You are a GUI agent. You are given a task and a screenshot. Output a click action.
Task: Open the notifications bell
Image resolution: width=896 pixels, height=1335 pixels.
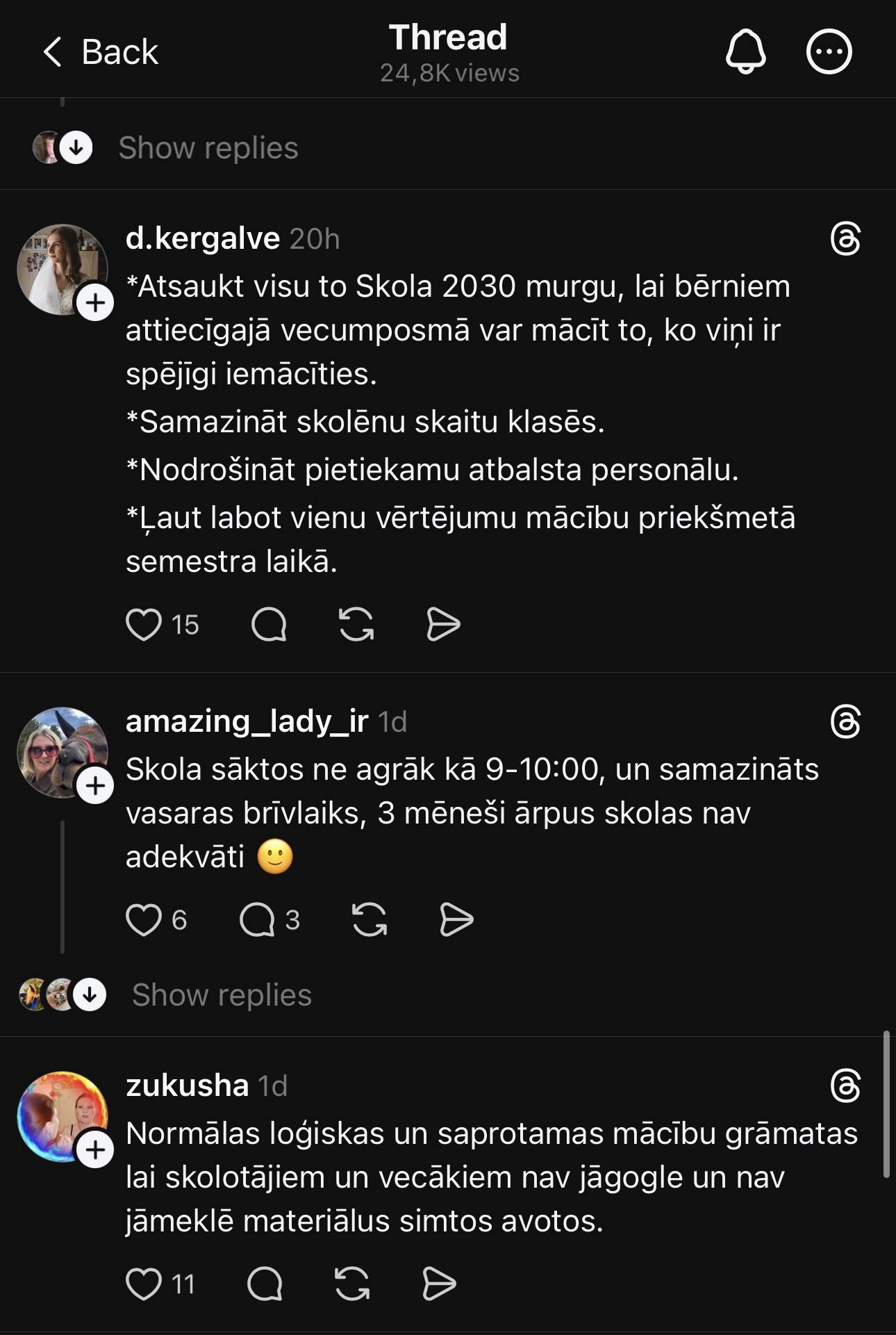(x=745, y=51)
